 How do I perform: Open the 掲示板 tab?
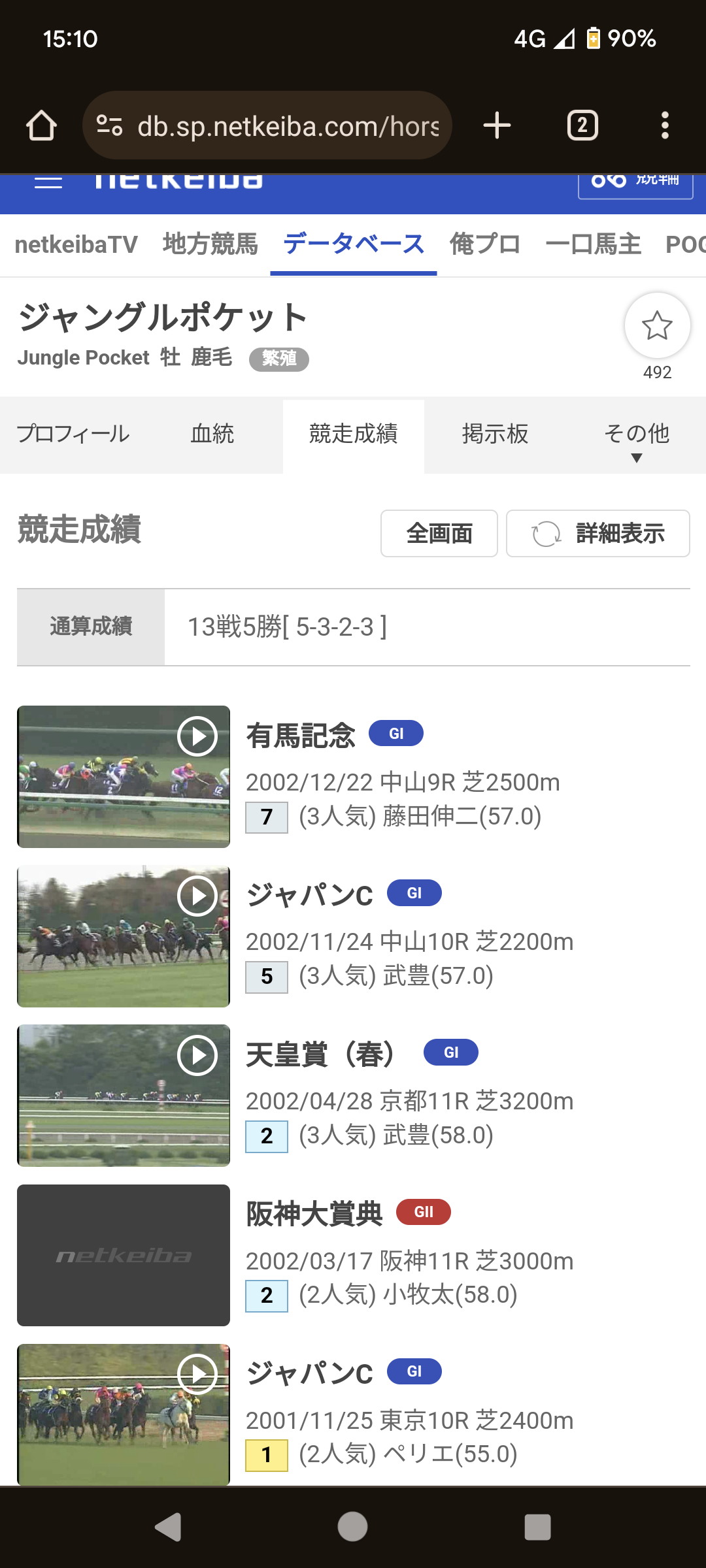(495, 434)
